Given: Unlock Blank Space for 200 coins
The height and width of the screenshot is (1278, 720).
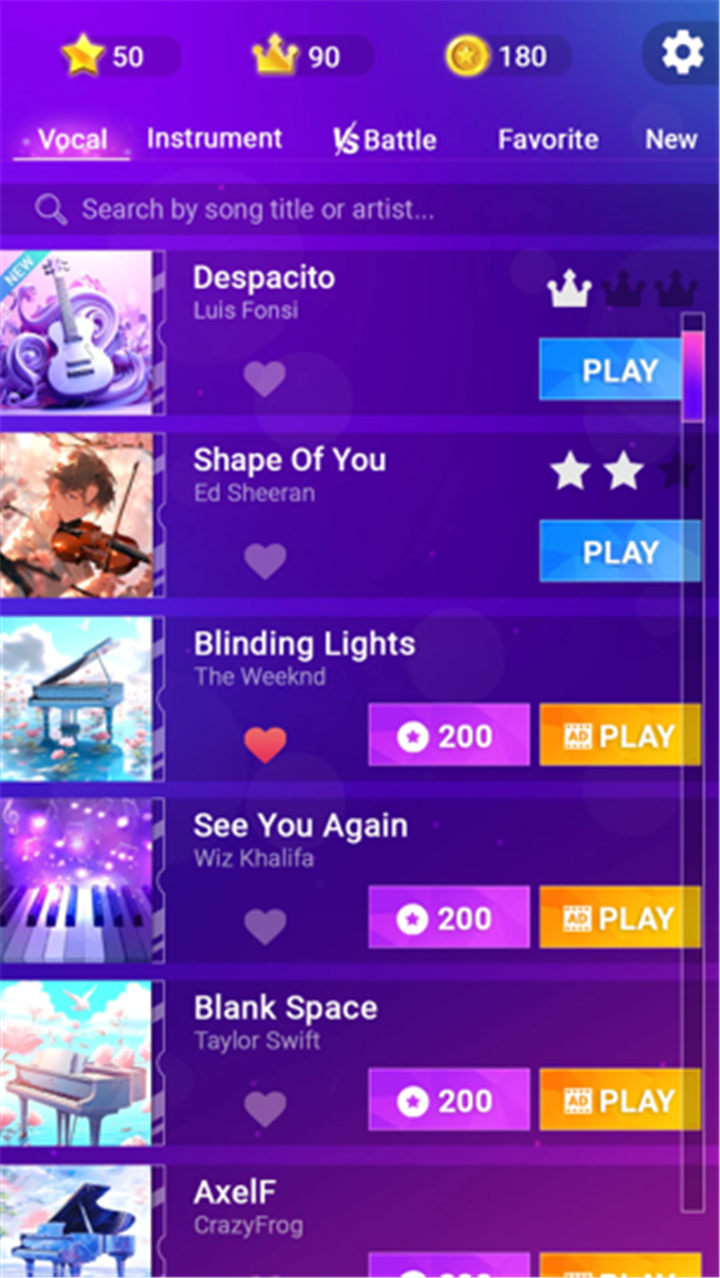Looking at the screenshot, I should pyautogui.click(x=449, y=1100).
